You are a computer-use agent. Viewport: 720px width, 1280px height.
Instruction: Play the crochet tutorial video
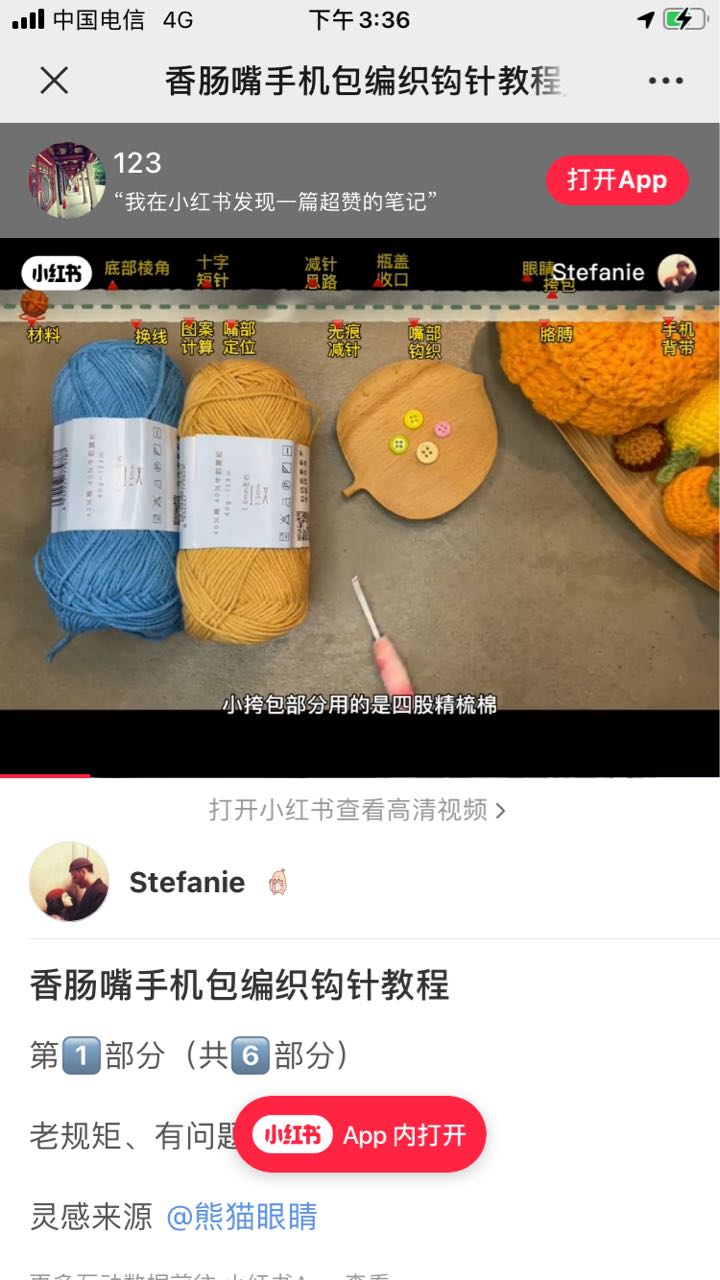pyautogui.click(x=360, y=500)
